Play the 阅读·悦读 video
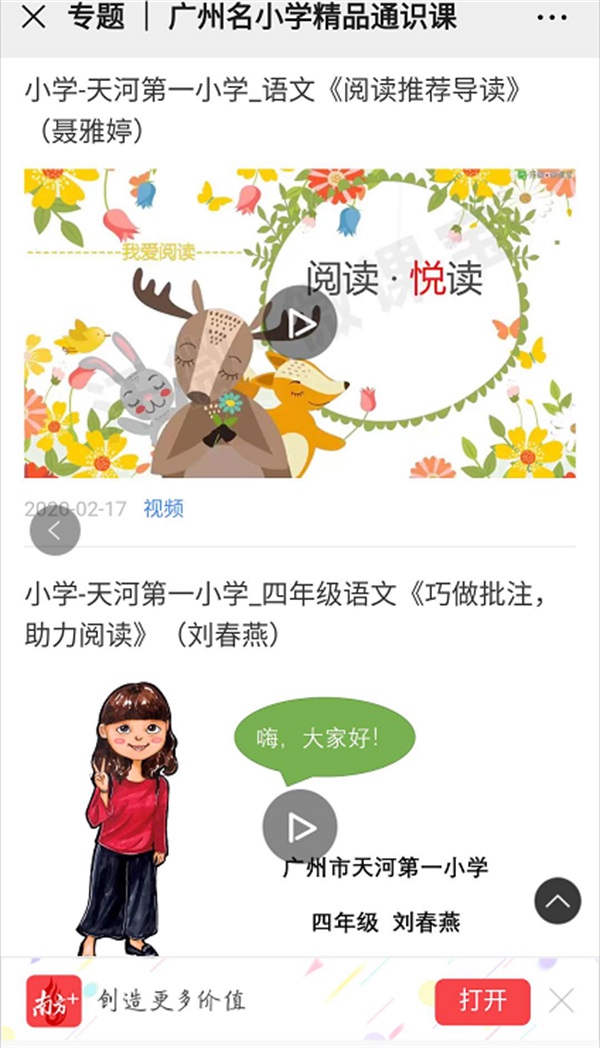The image size is (600, 1048). pyautogui.click(x=299, y=323)
